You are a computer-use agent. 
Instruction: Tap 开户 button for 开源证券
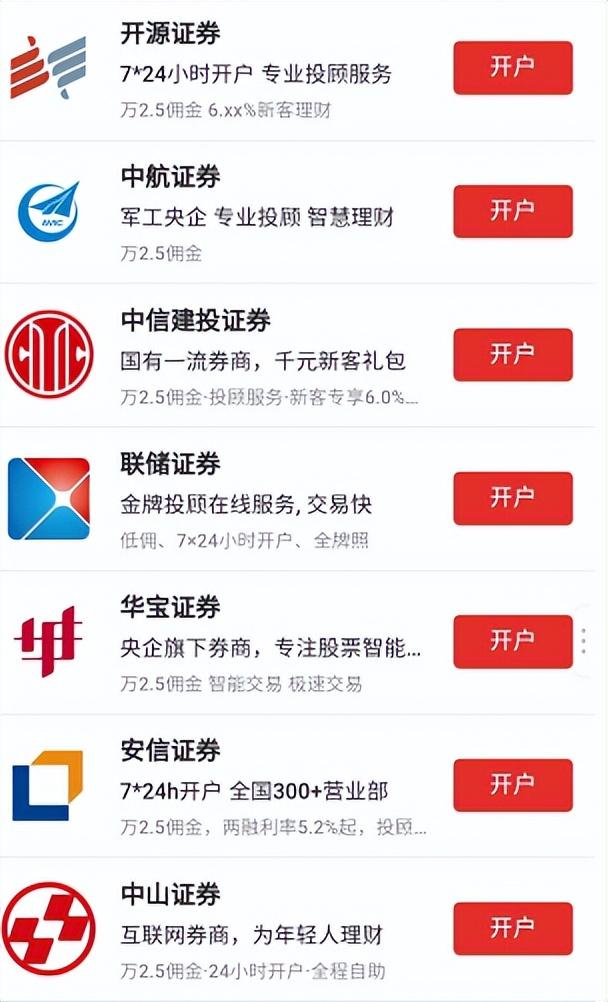[512, 68]
